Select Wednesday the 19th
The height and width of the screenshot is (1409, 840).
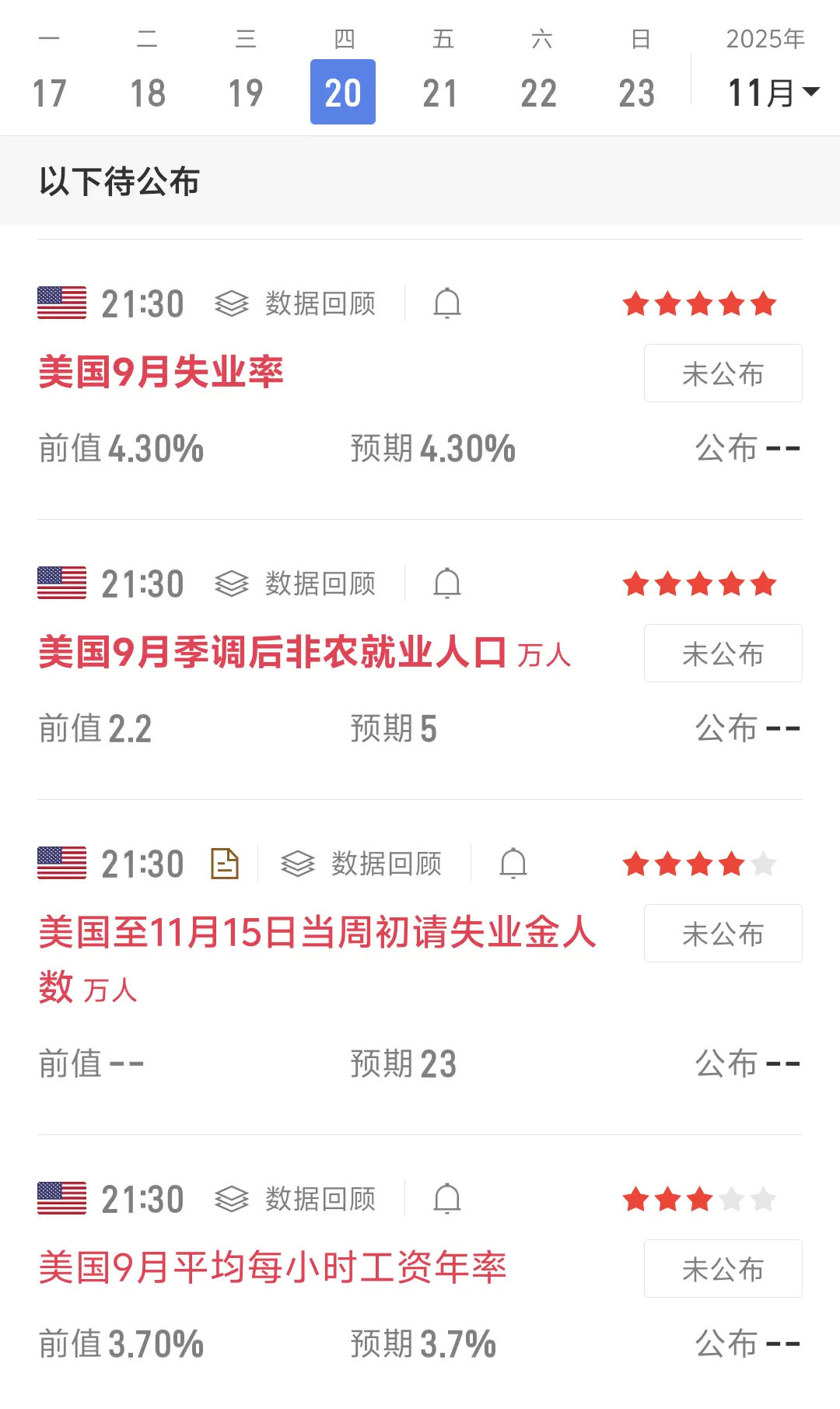click(x=245, y=92)
